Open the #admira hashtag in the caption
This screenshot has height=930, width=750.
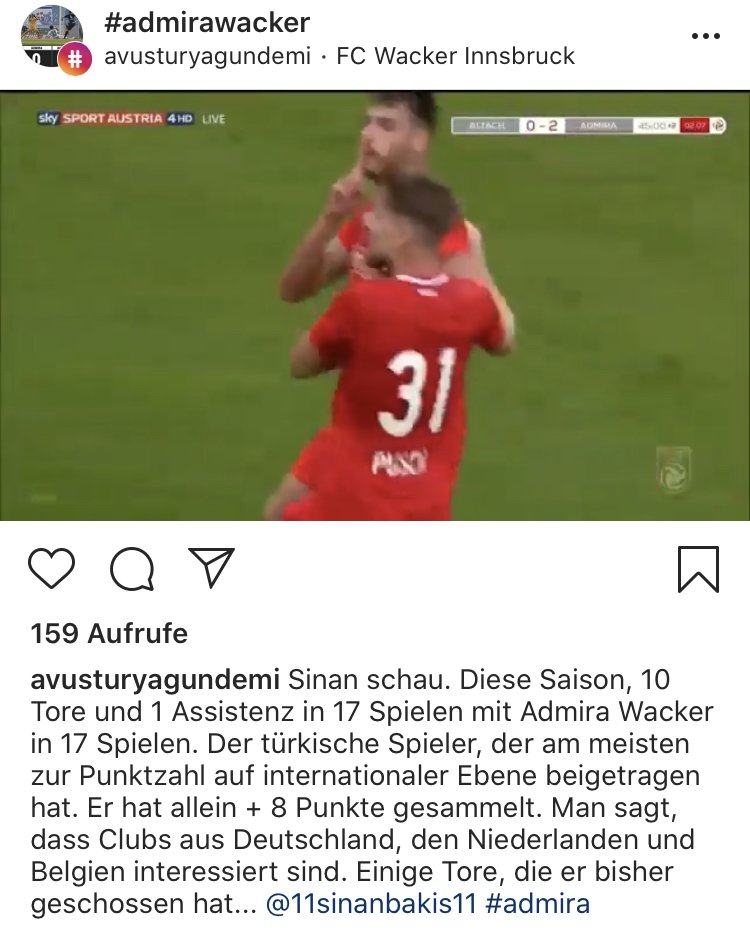coord(537,905)
